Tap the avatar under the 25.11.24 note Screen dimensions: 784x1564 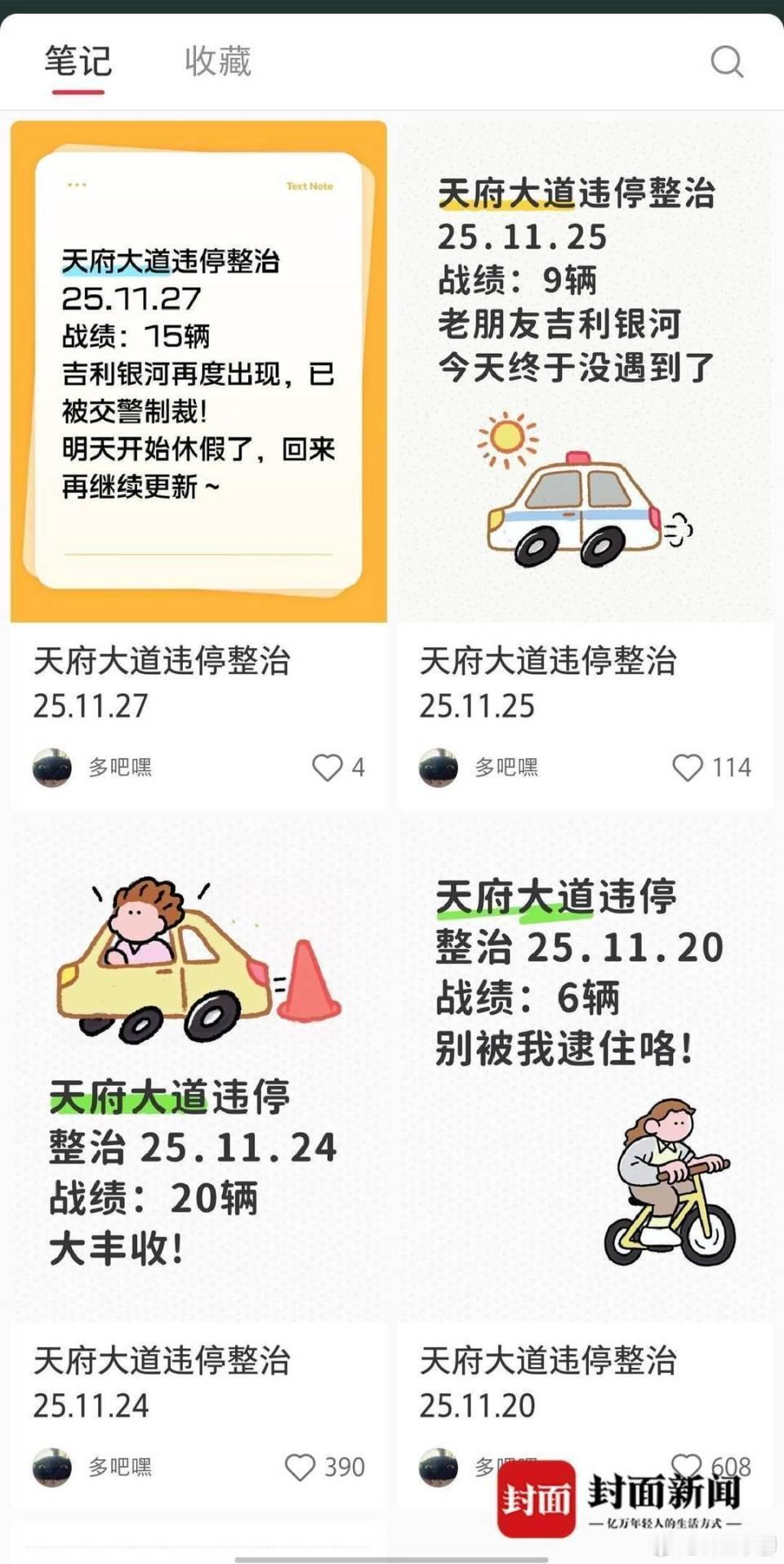(51, 1467)
